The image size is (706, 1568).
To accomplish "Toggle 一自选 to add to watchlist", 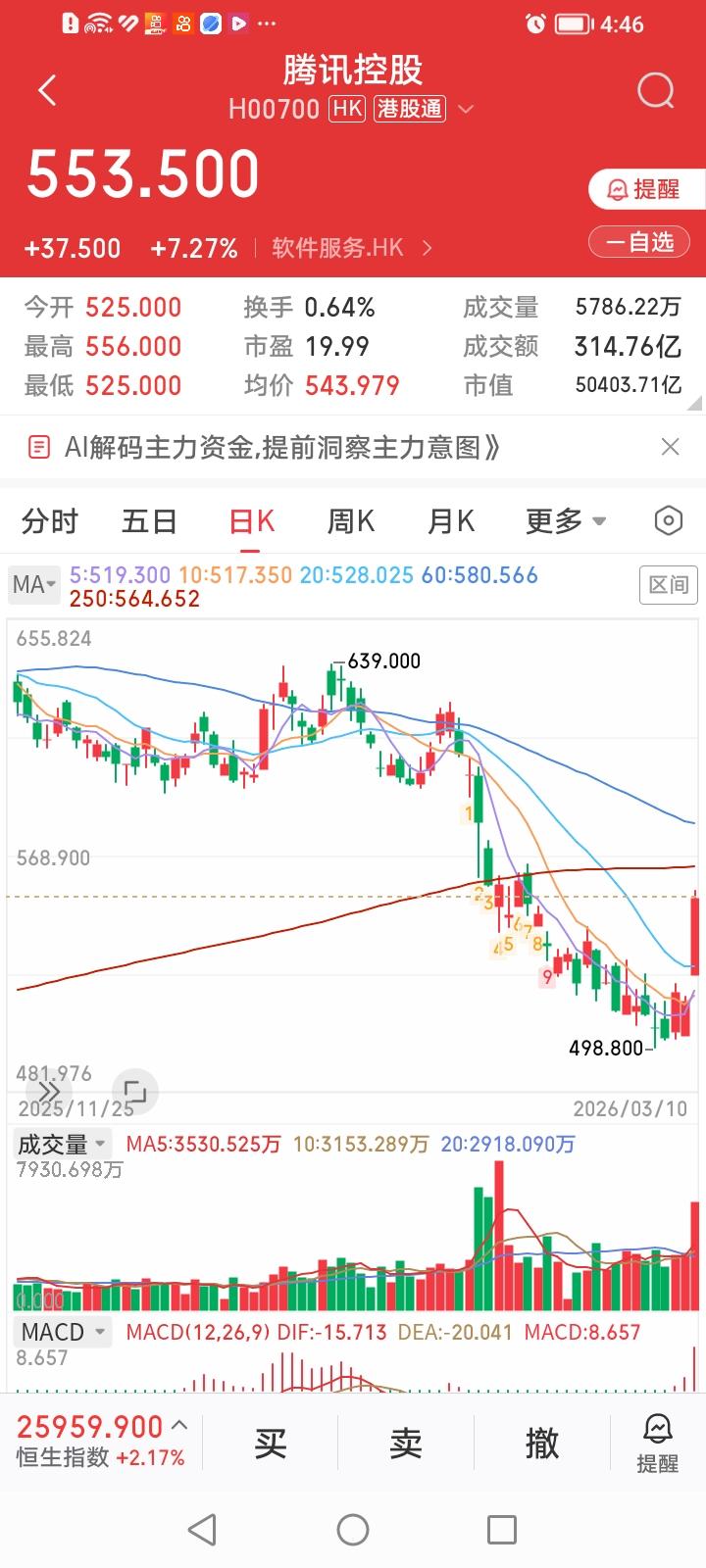I will 638,241.
